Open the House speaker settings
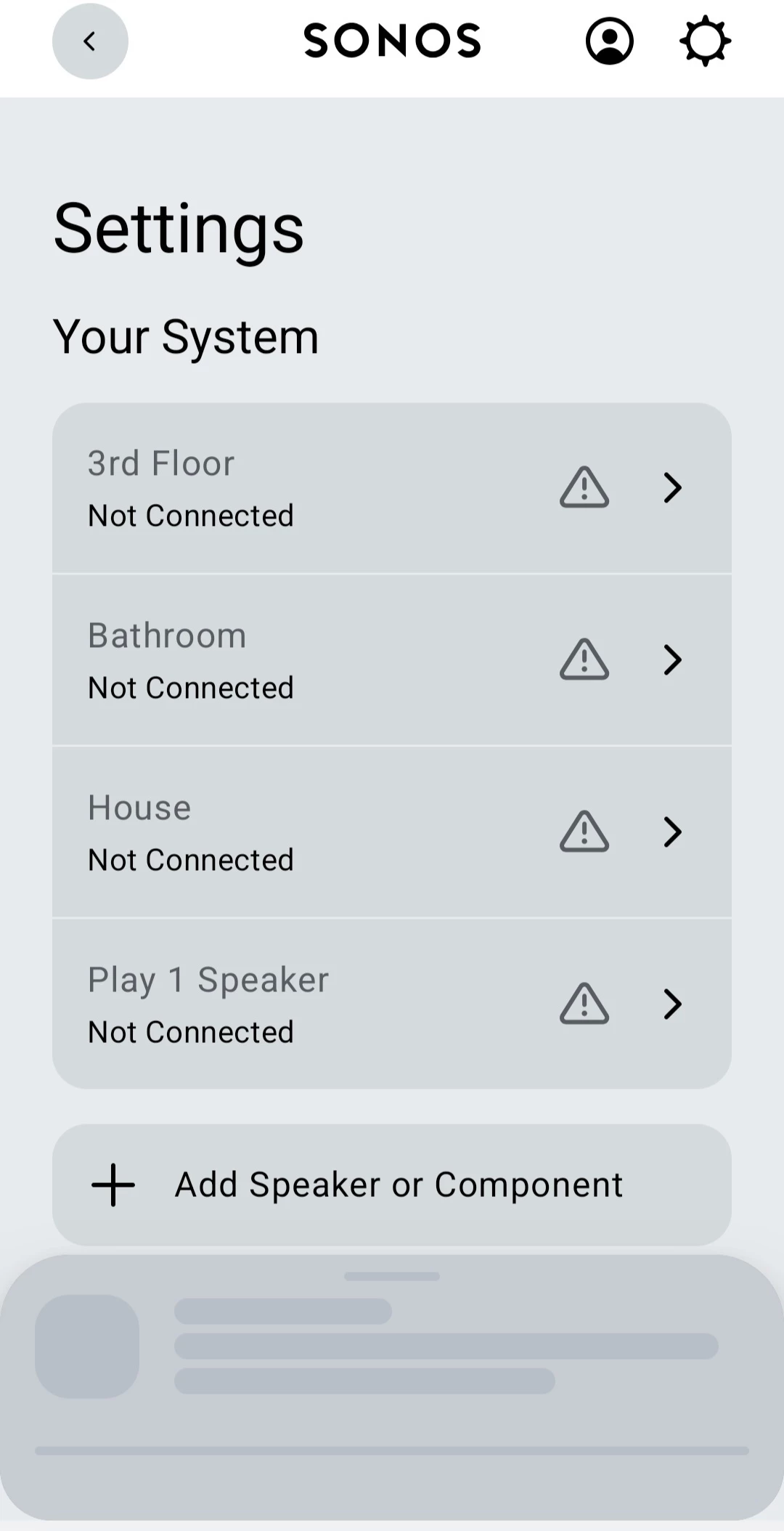784x1531 pixels. 392,832
